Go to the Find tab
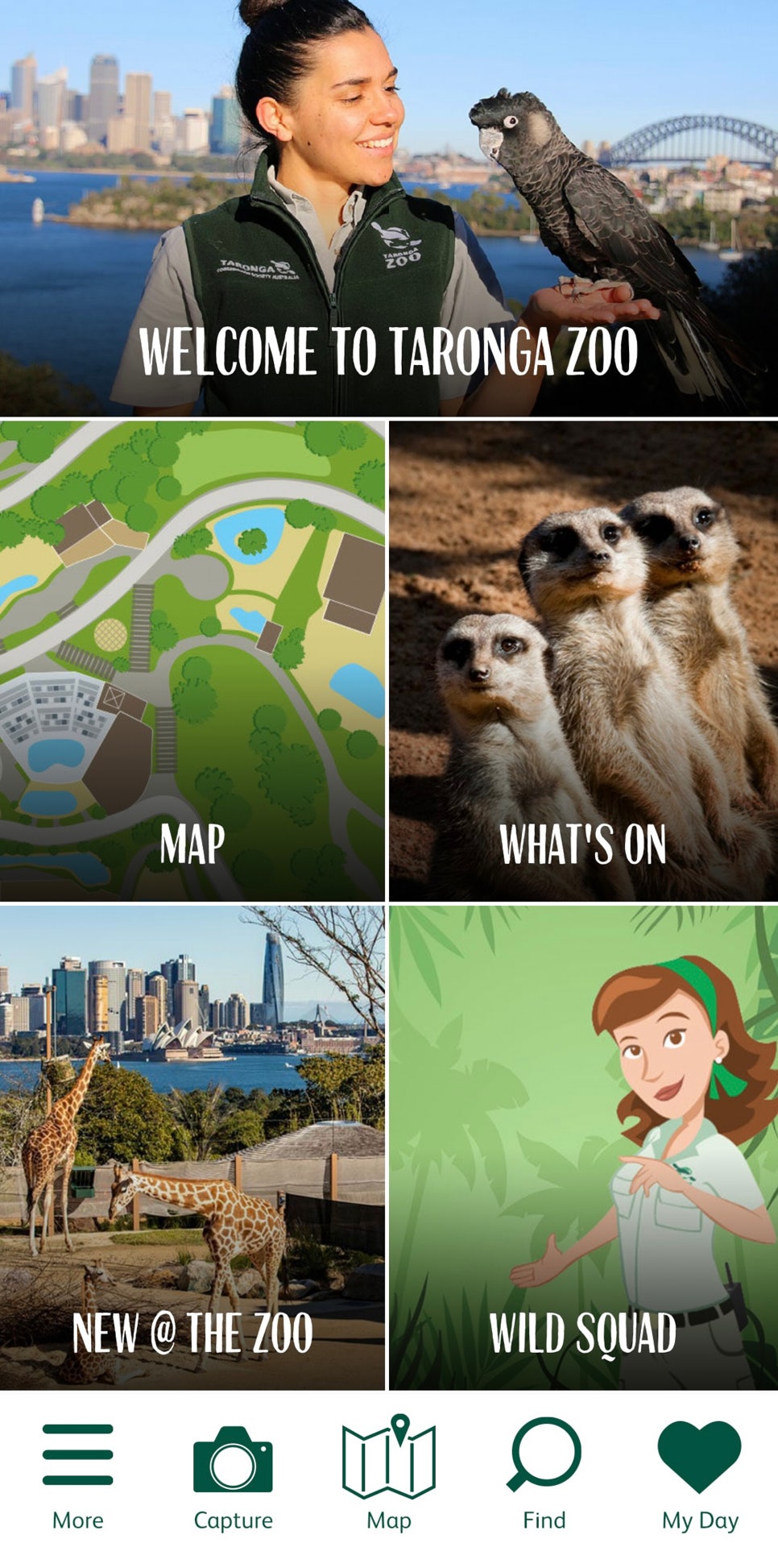 tap(544, 1476)
